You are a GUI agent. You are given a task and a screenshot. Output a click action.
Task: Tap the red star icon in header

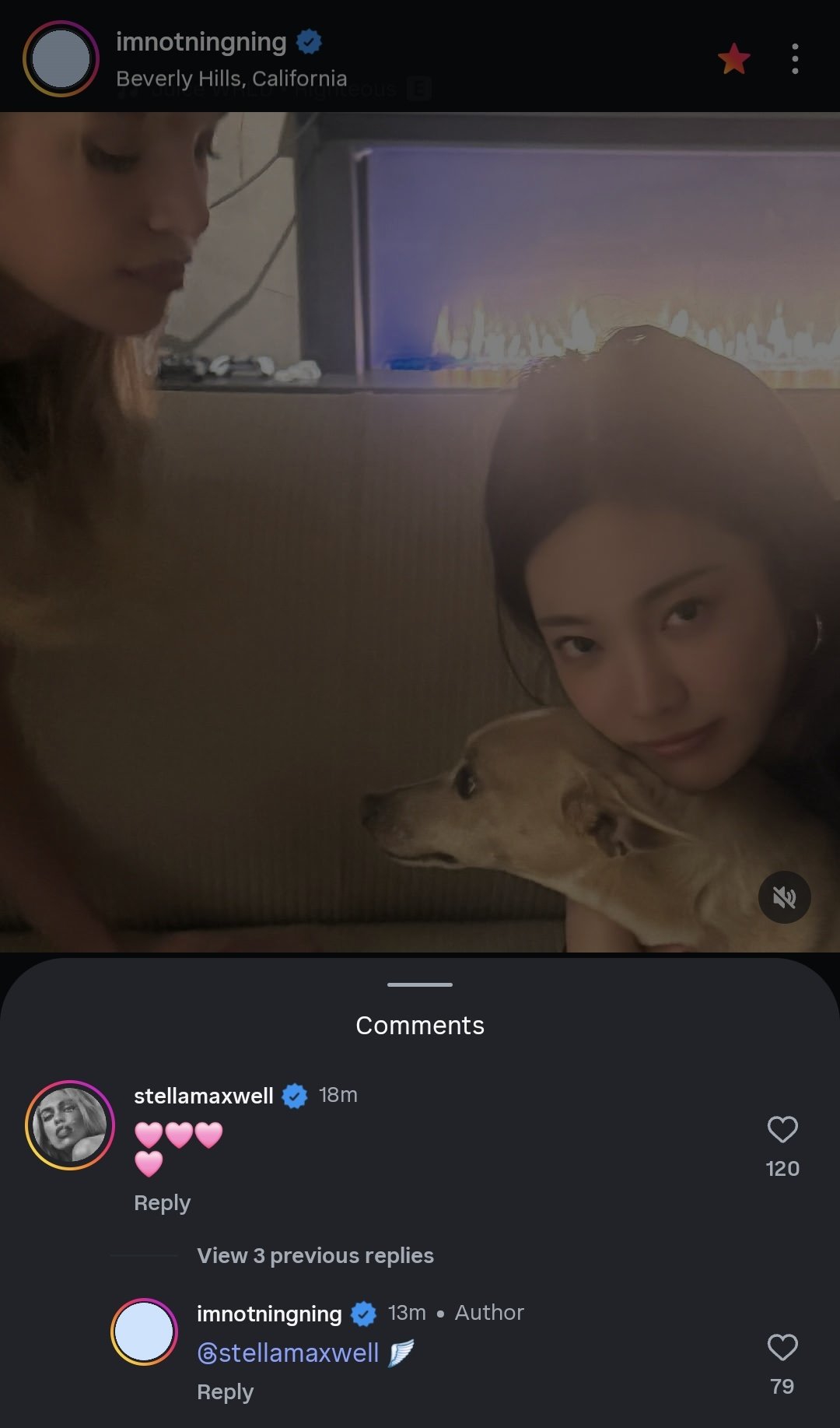[x=733, y=59]
